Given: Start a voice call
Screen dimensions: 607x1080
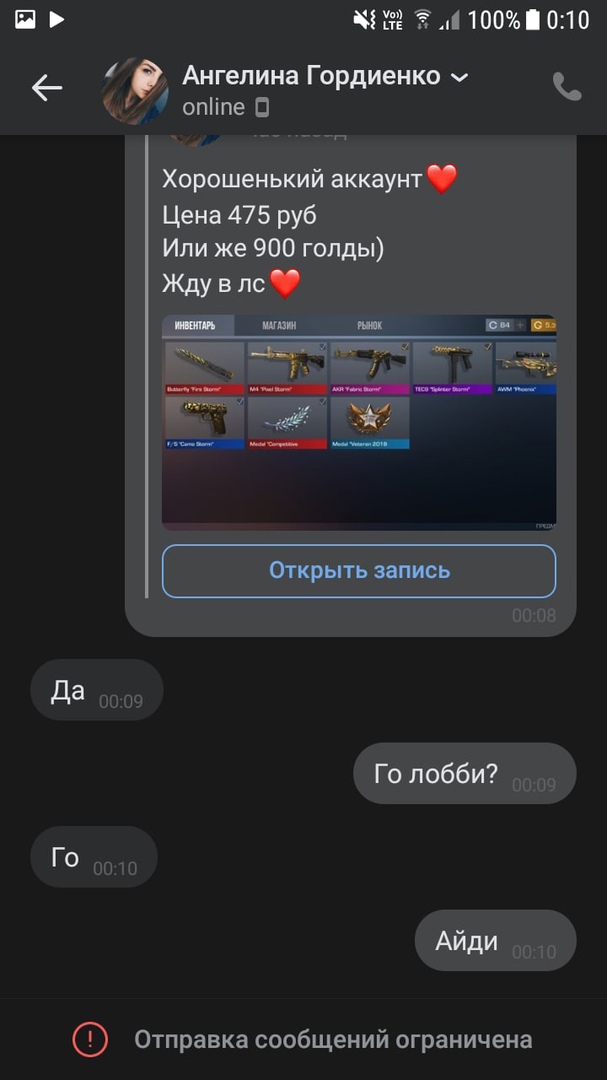Looking at the screenshot, I should (567, 88).
